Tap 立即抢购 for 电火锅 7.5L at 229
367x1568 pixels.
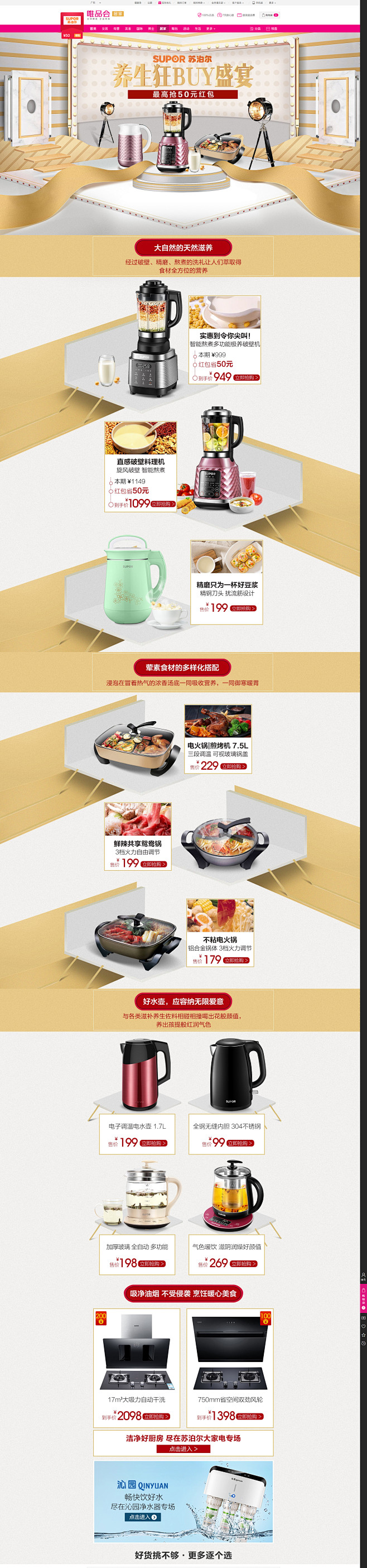pyautogui.click(x=234, y=766)
